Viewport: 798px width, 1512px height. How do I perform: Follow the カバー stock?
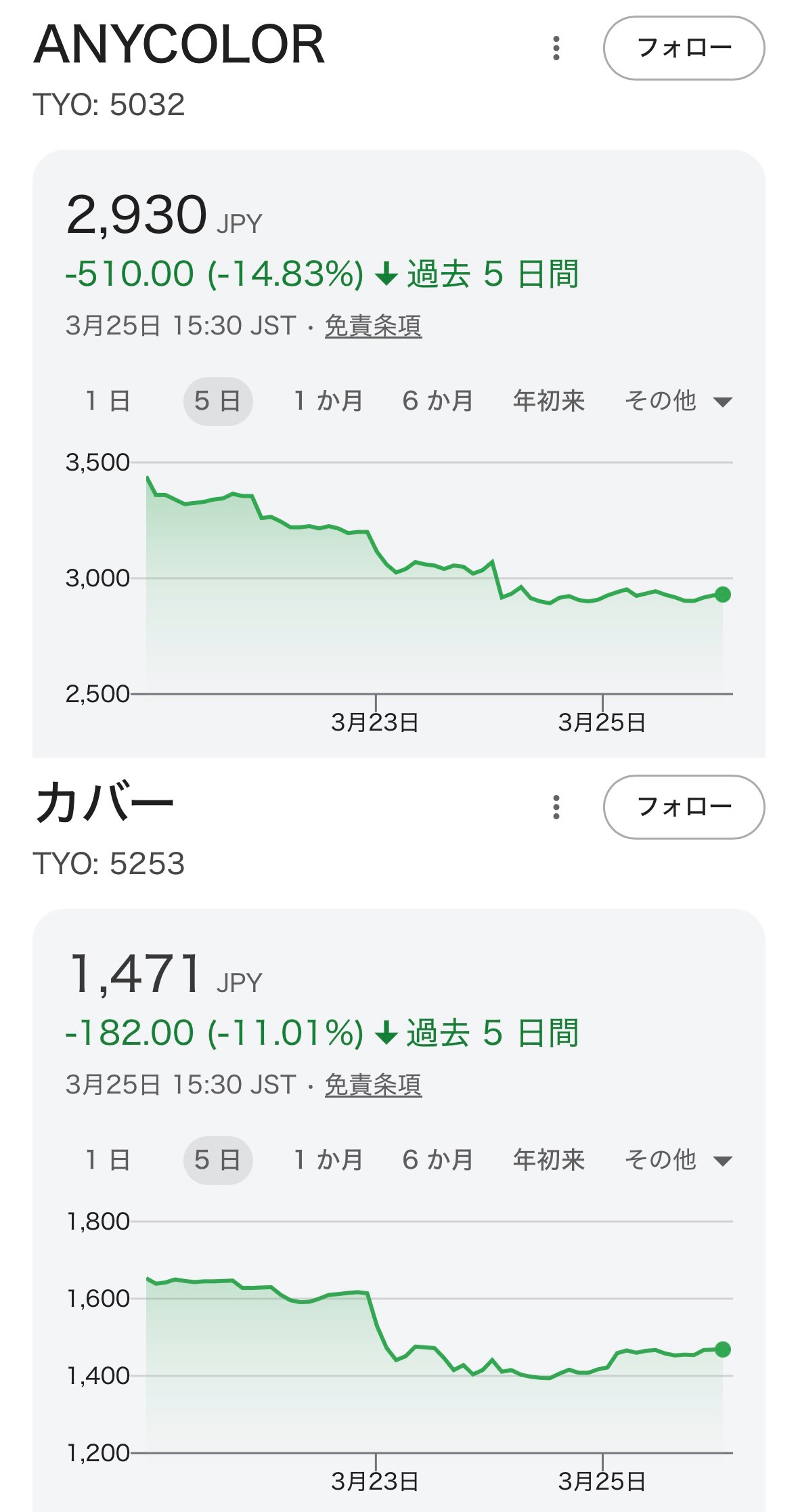click(x=684, y=807)
